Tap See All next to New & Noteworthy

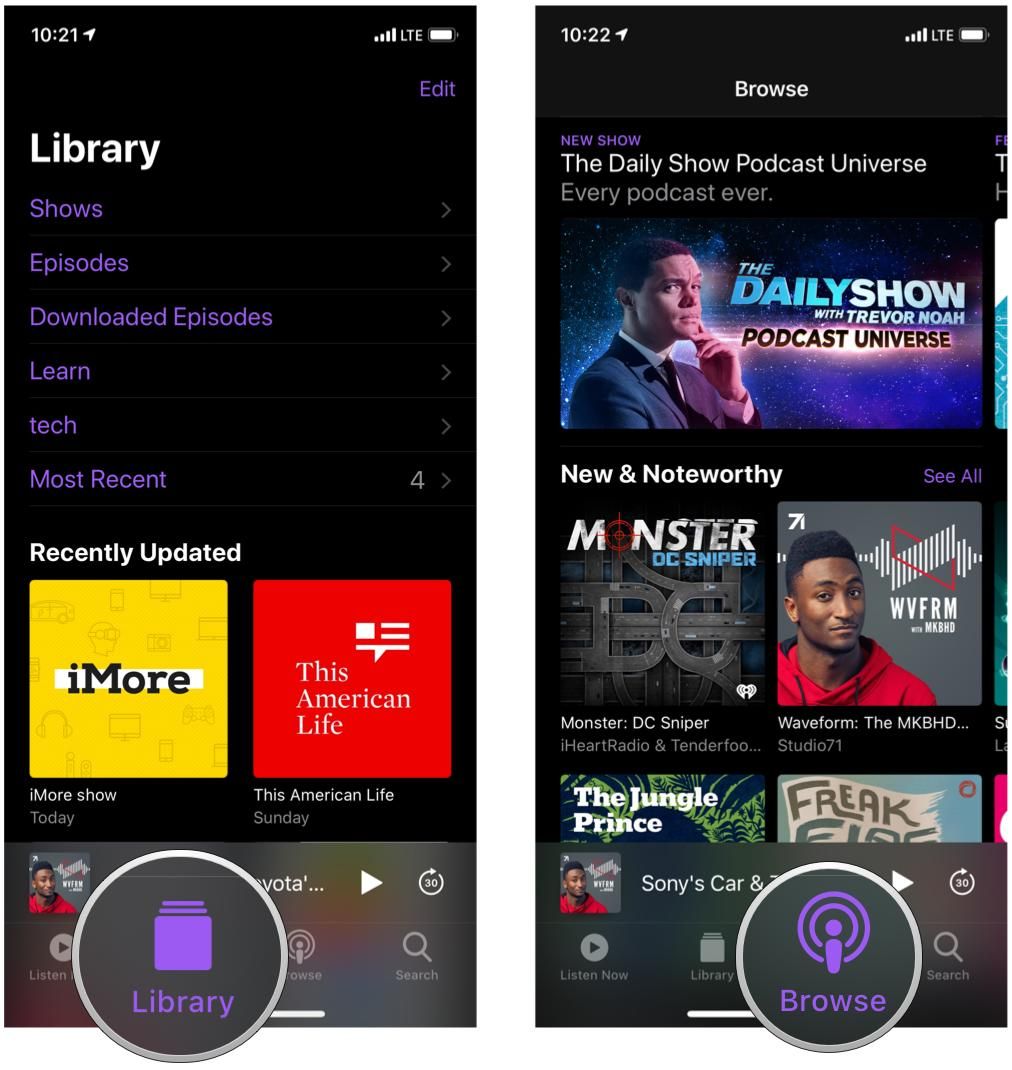952,476
